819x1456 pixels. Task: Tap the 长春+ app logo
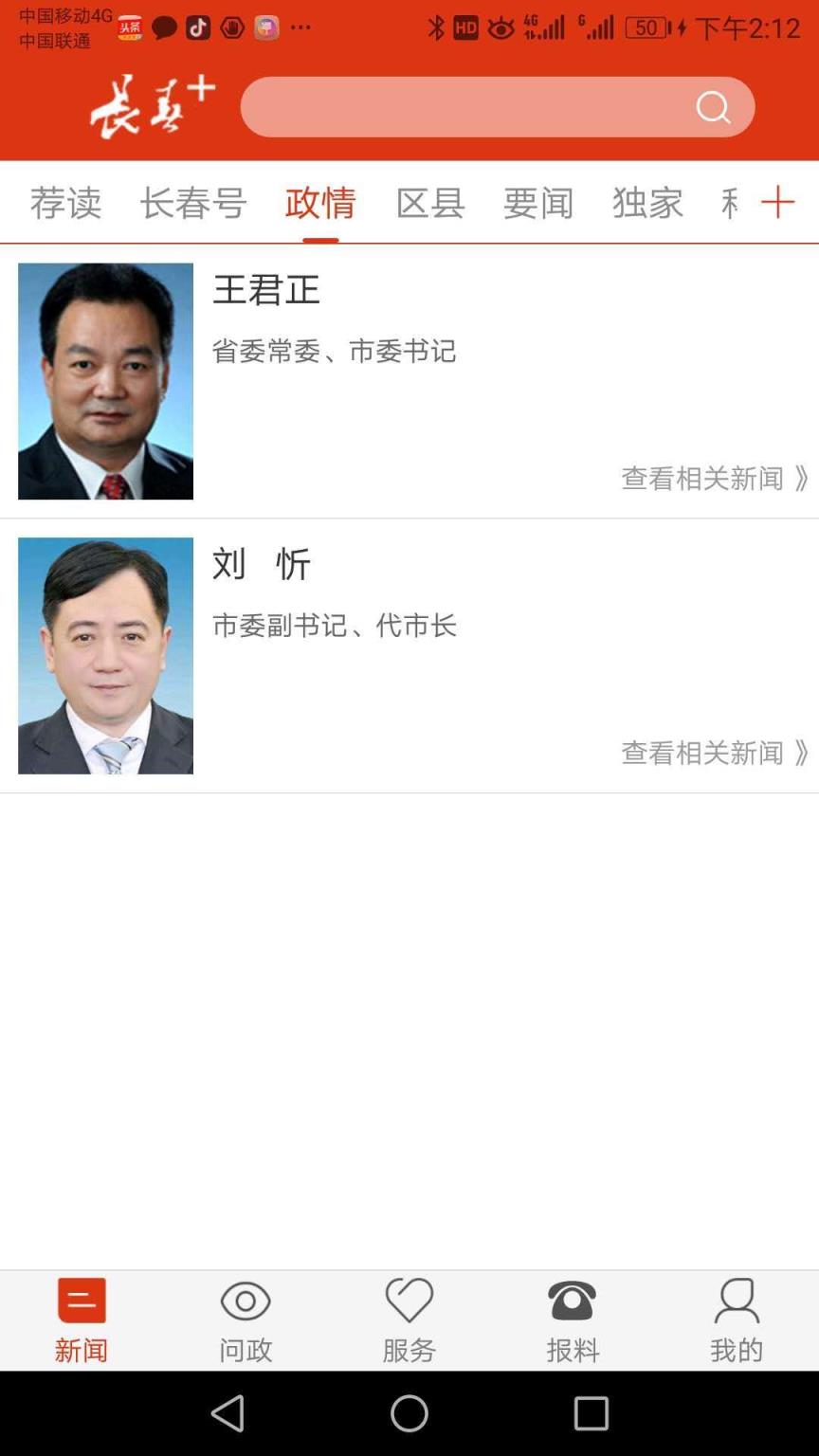click(152, 106)
